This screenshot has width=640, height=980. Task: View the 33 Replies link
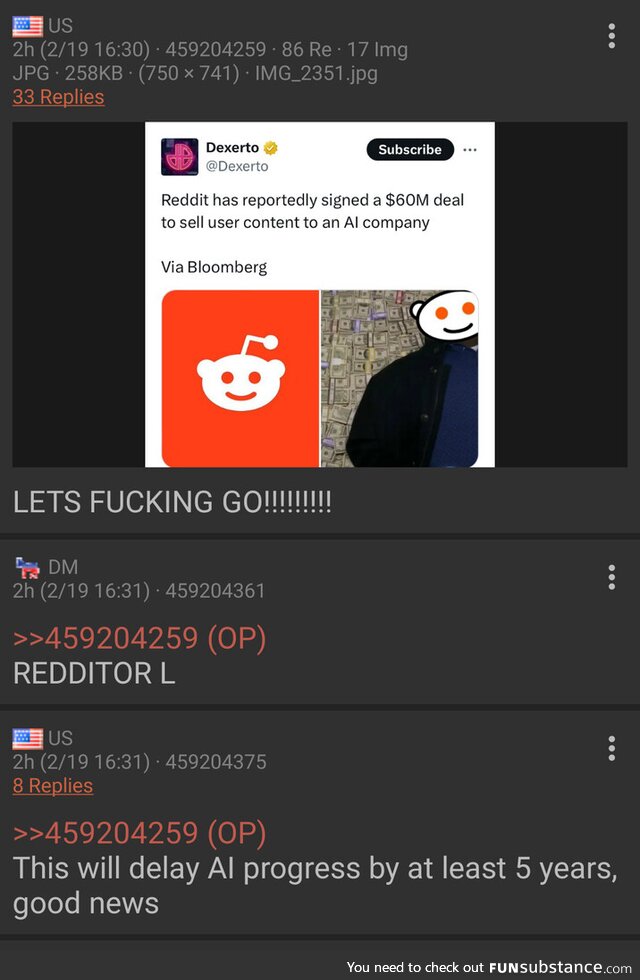[x=58, y=97]
